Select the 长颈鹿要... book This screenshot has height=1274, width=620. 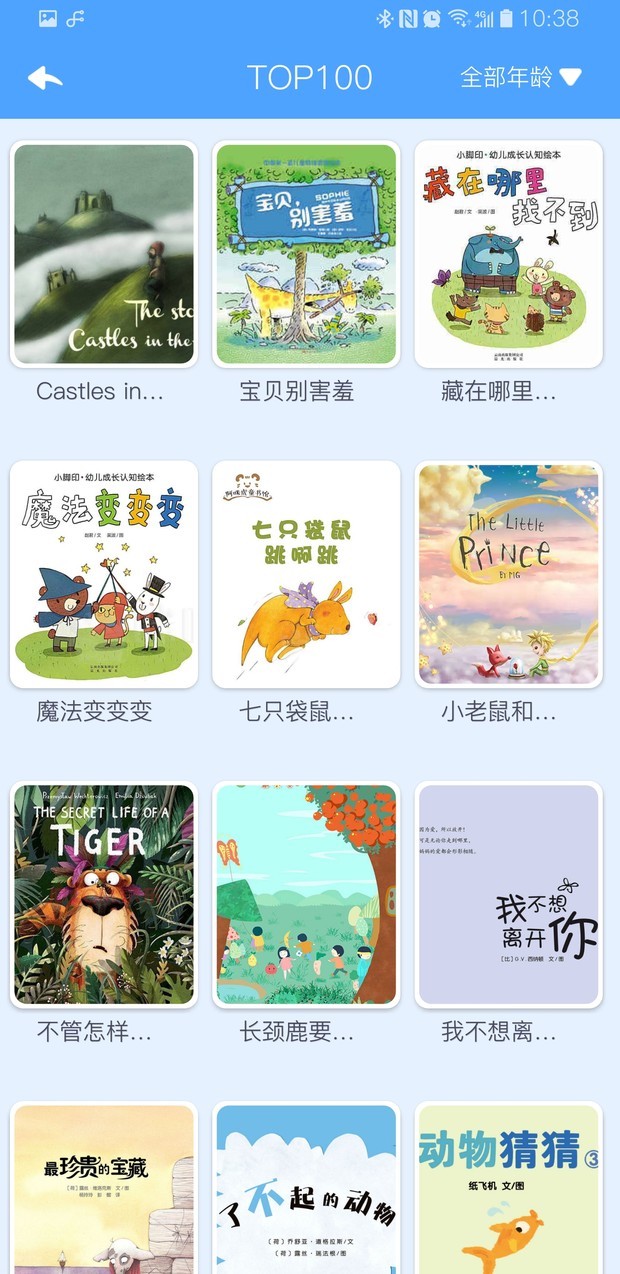(x=306, y=894)
